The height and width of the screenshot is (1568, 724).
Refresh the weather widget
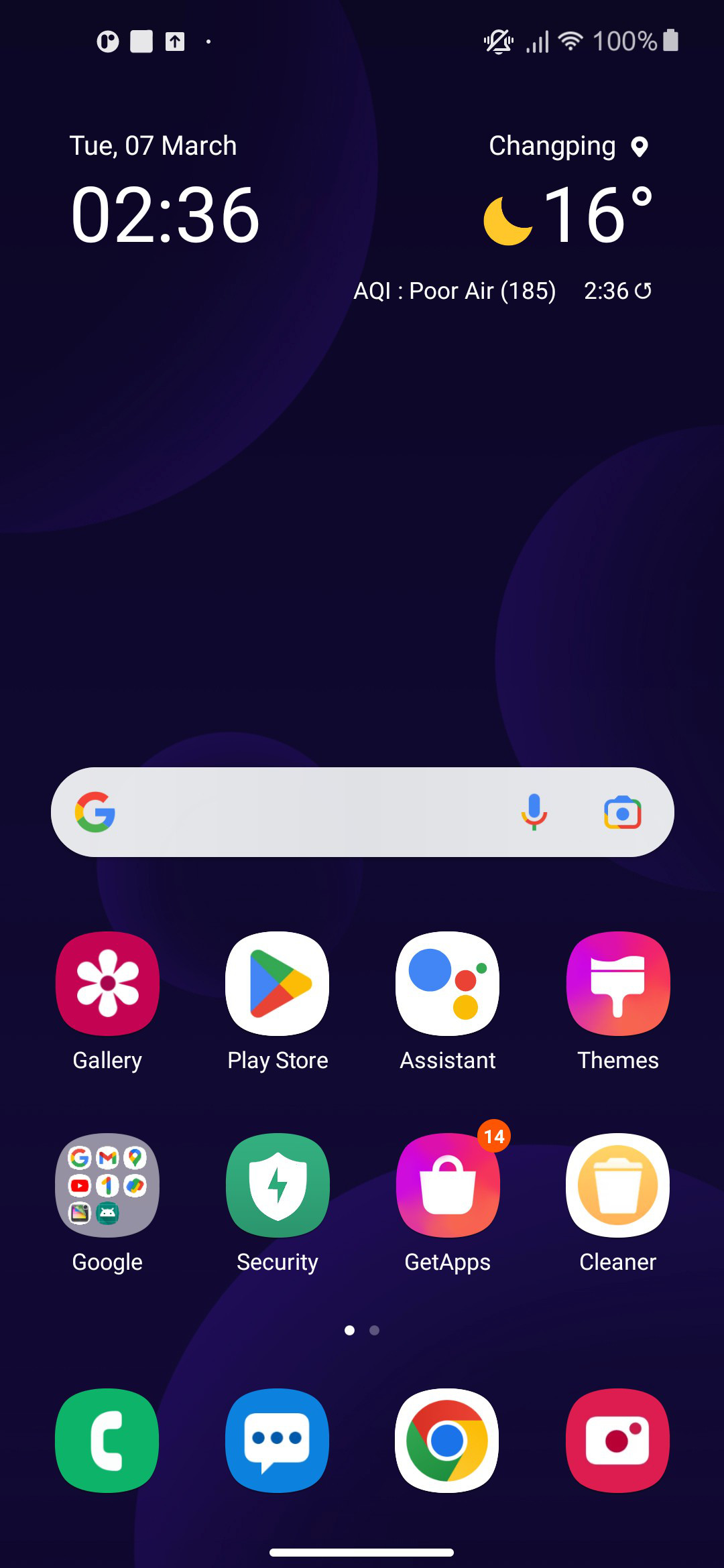tap(643, 291)
